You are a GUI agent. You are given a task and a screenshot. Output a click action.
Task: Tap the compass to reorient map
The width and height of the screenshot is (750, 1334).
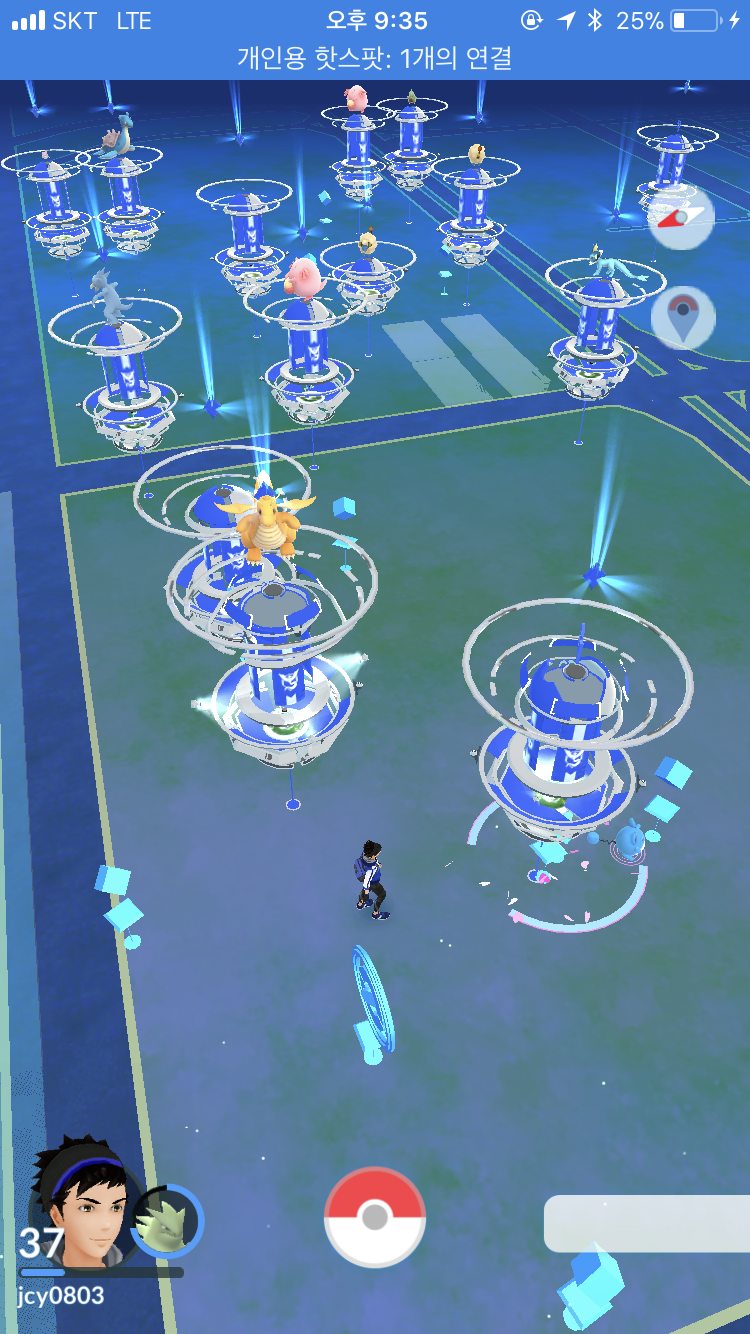tap(681, 219)
